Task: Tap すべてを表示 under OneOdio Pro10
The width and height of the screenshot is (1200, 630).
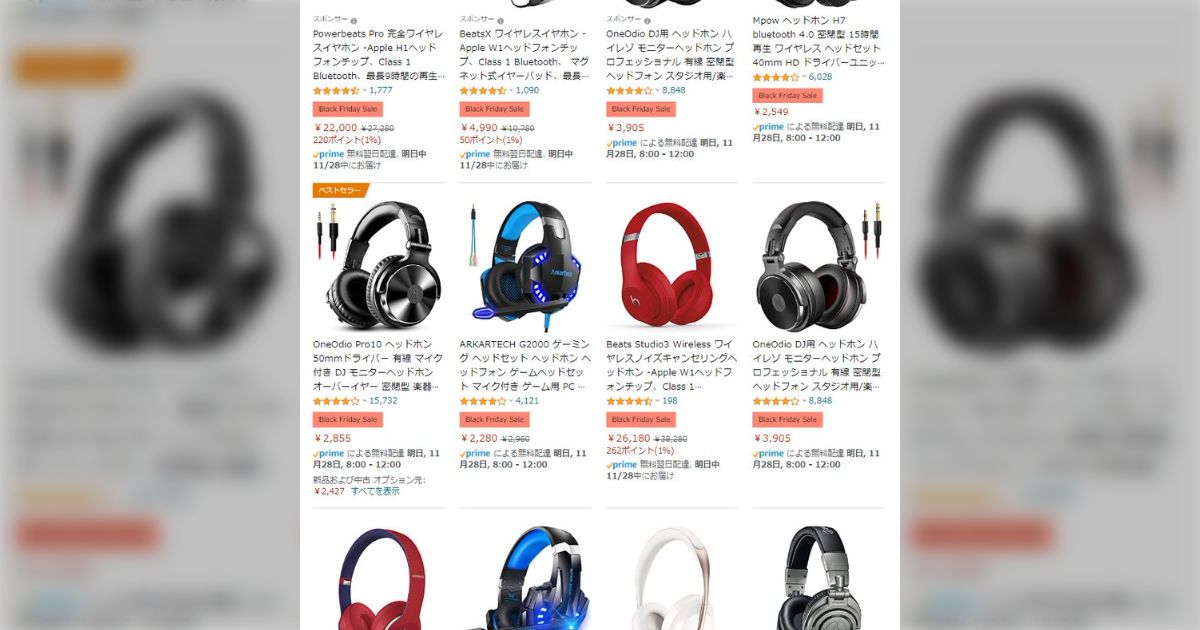Action: point(375,491)
